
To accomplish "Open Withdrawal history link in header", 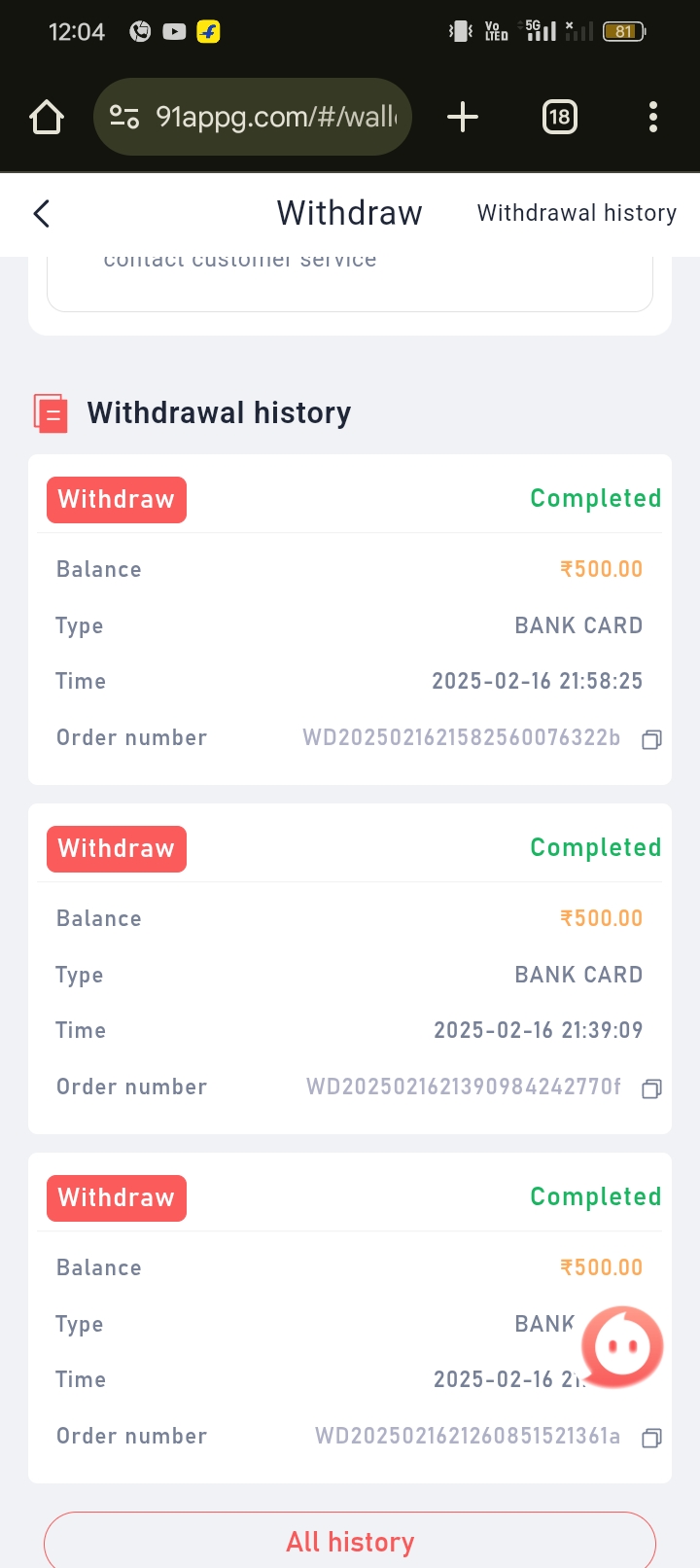I will [577, 213].
